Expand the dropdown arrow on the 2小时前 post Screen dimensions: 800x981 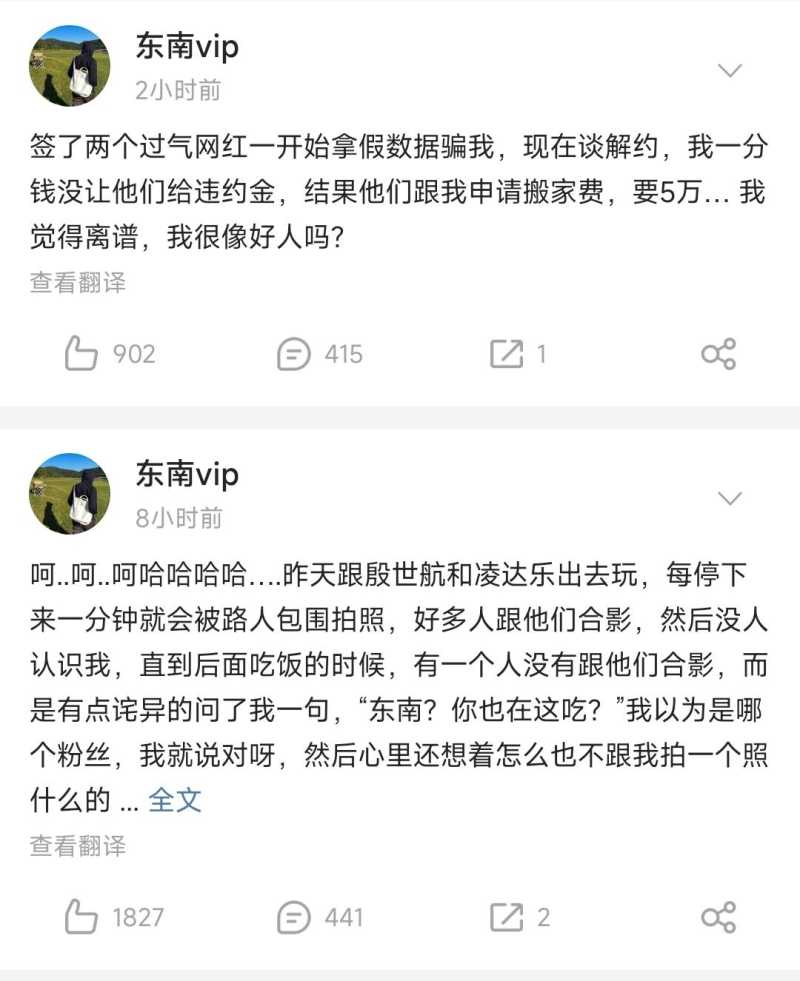tap(731, 71)
